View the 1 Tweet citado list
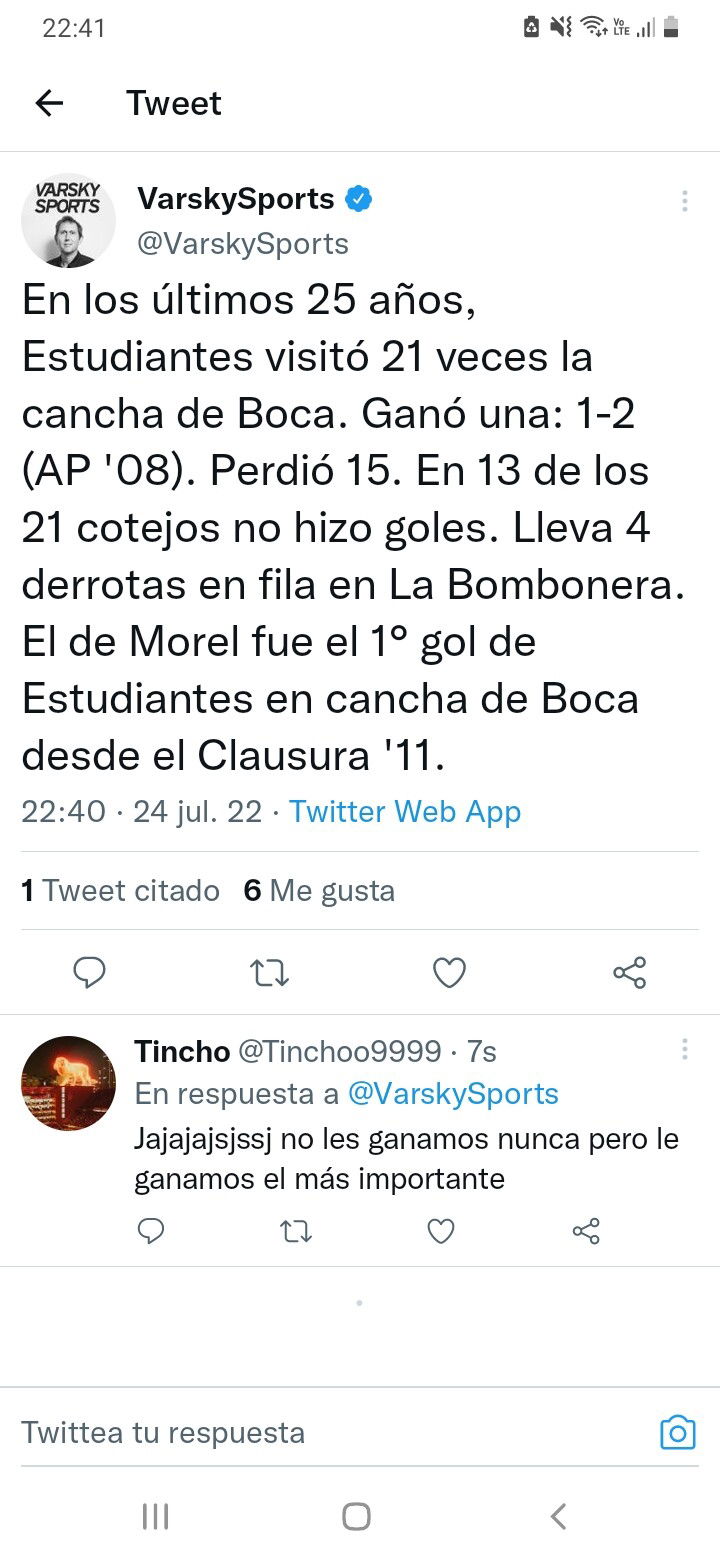This screenshot has width=720, height=1560. coord(121,890)
